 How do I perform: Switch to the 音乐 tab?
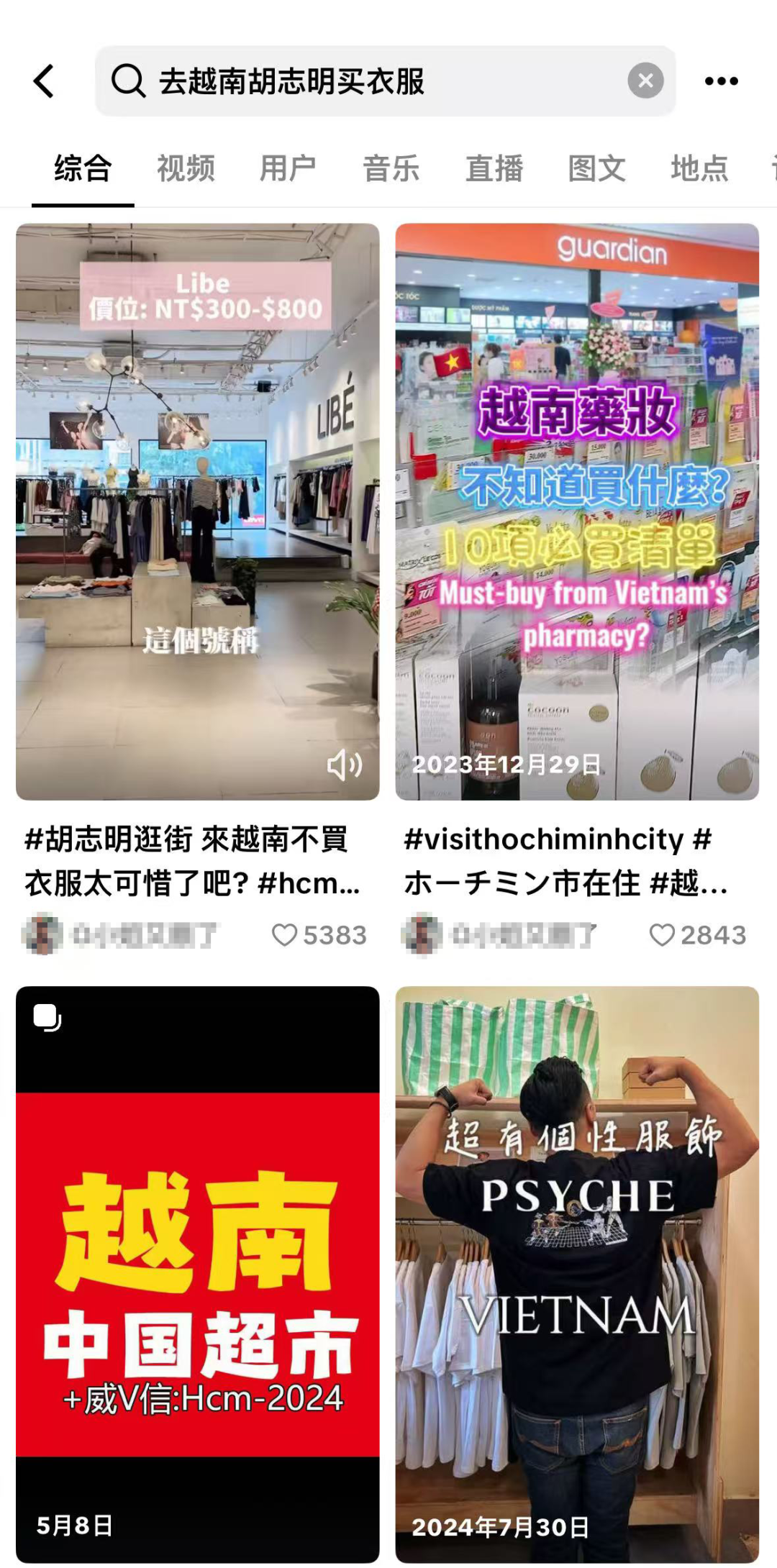tap(391, 170)
